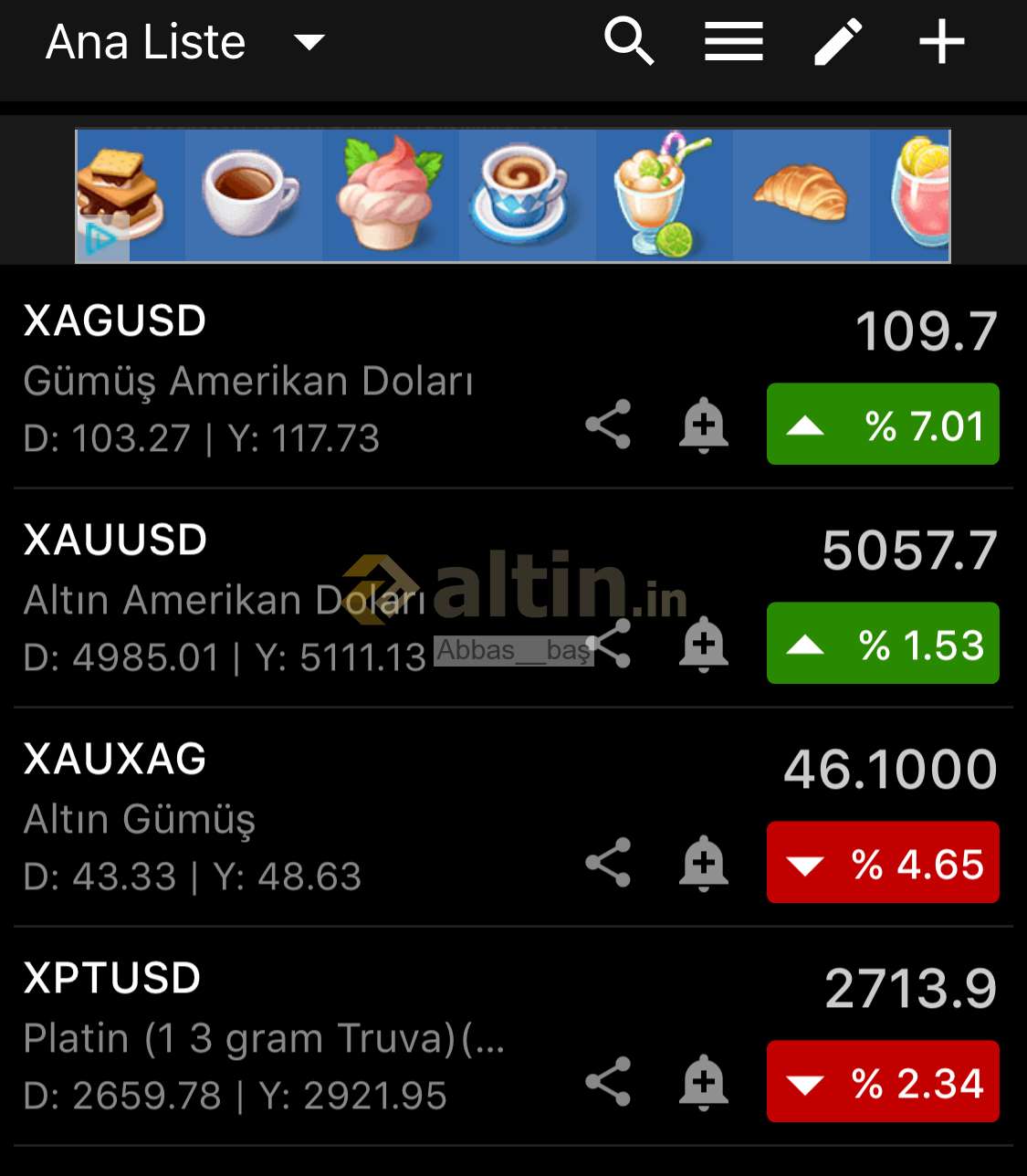Create an alert for XPTUSD

click(704, 1082)
